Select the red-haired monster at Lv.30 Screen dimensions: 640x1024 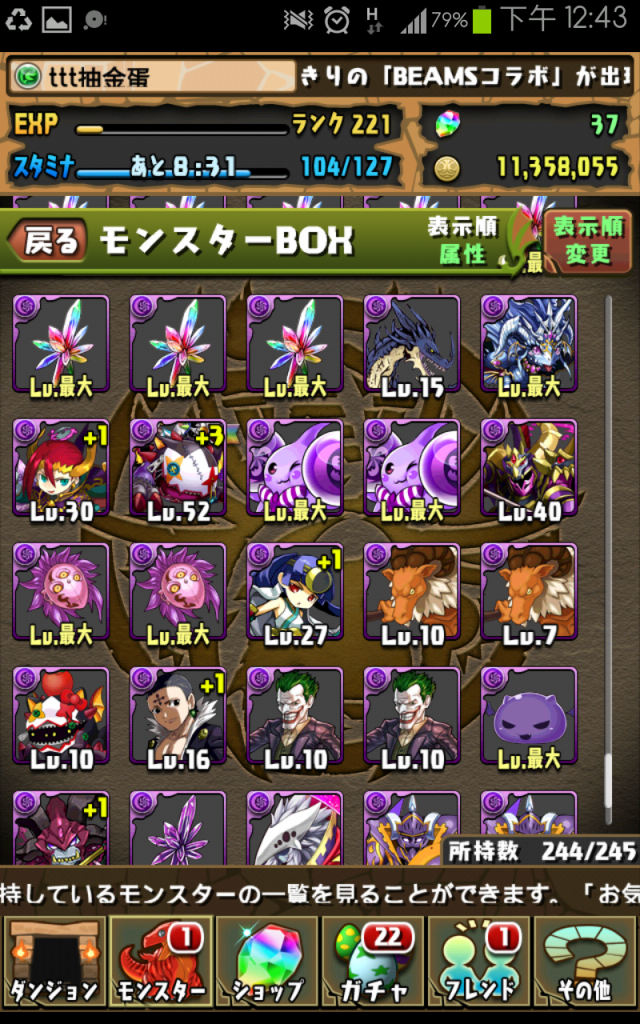tap(60, 469)
